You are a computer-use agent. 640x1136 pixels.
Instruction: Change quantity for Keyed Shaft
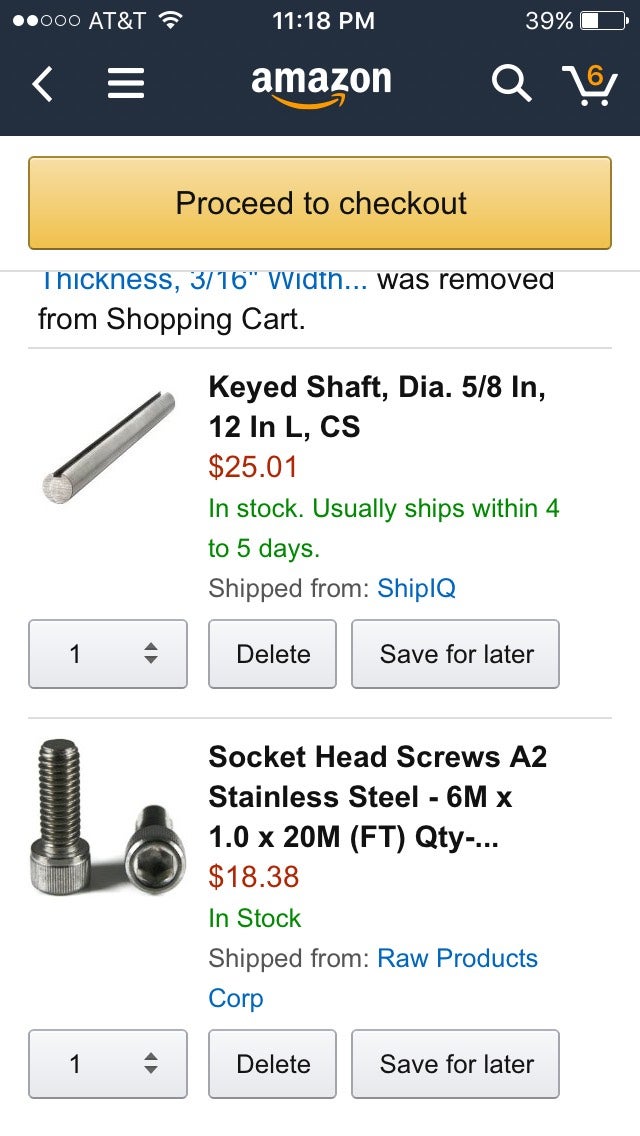click(x=108, y=654)
